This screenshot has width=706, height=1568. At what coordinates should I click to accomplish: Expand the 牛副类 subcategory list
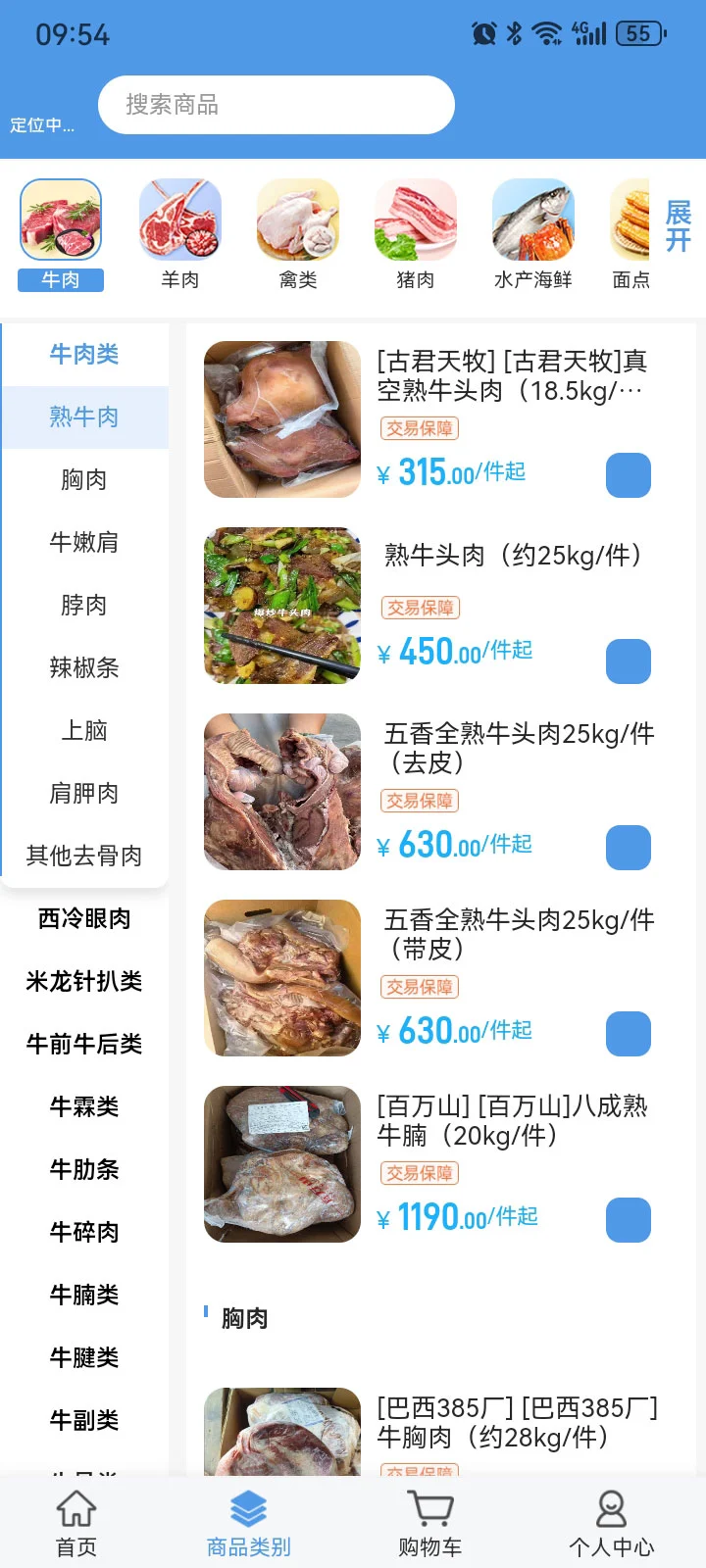click(x=83, y=1420)
